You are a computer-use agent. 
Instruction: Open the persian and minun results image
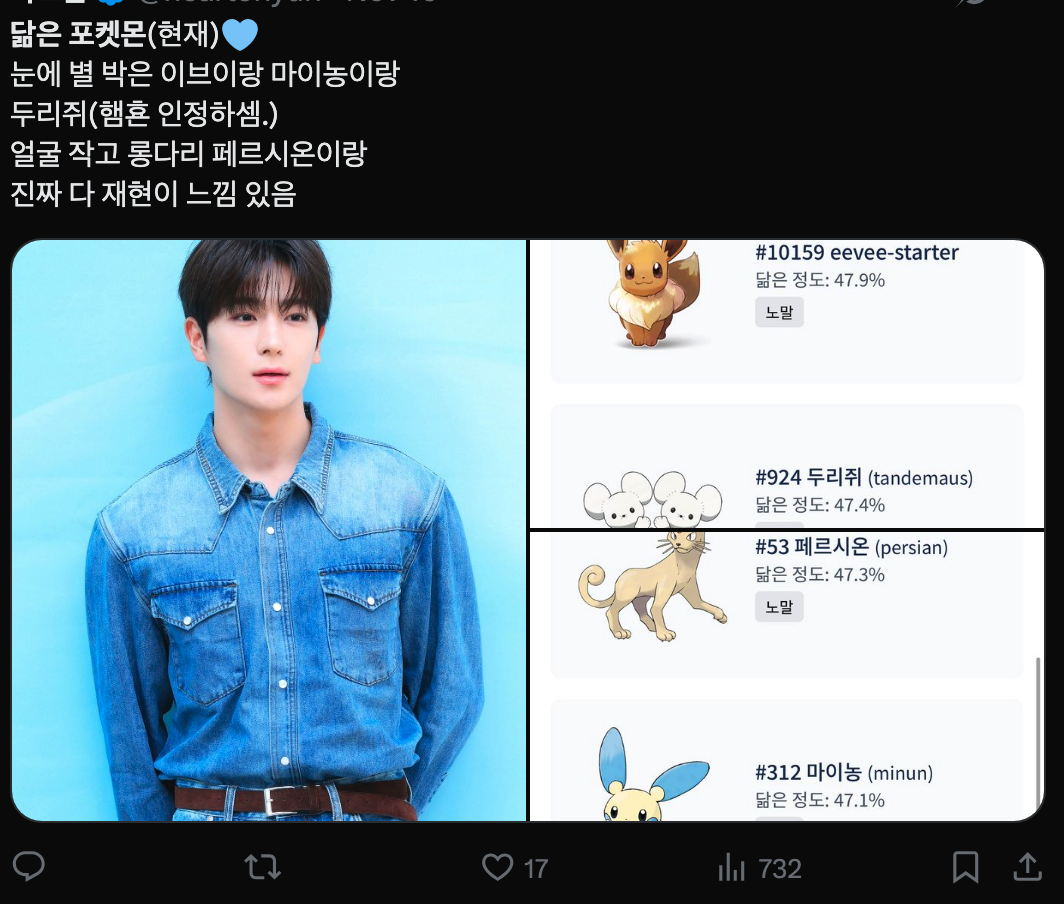(x=786, y=676)
